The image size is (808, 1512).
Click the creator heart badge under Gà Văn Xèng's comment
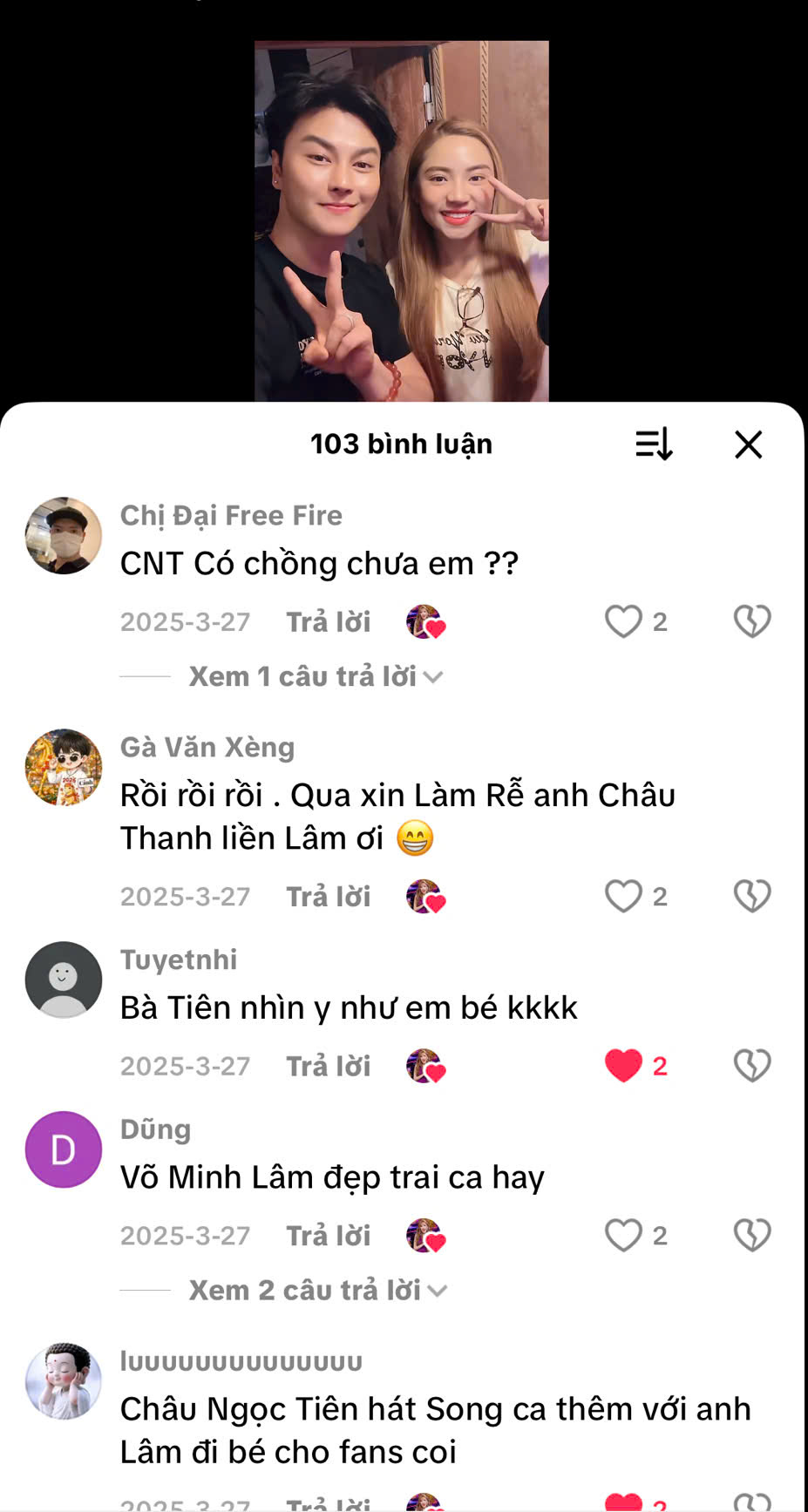point(424,895)
